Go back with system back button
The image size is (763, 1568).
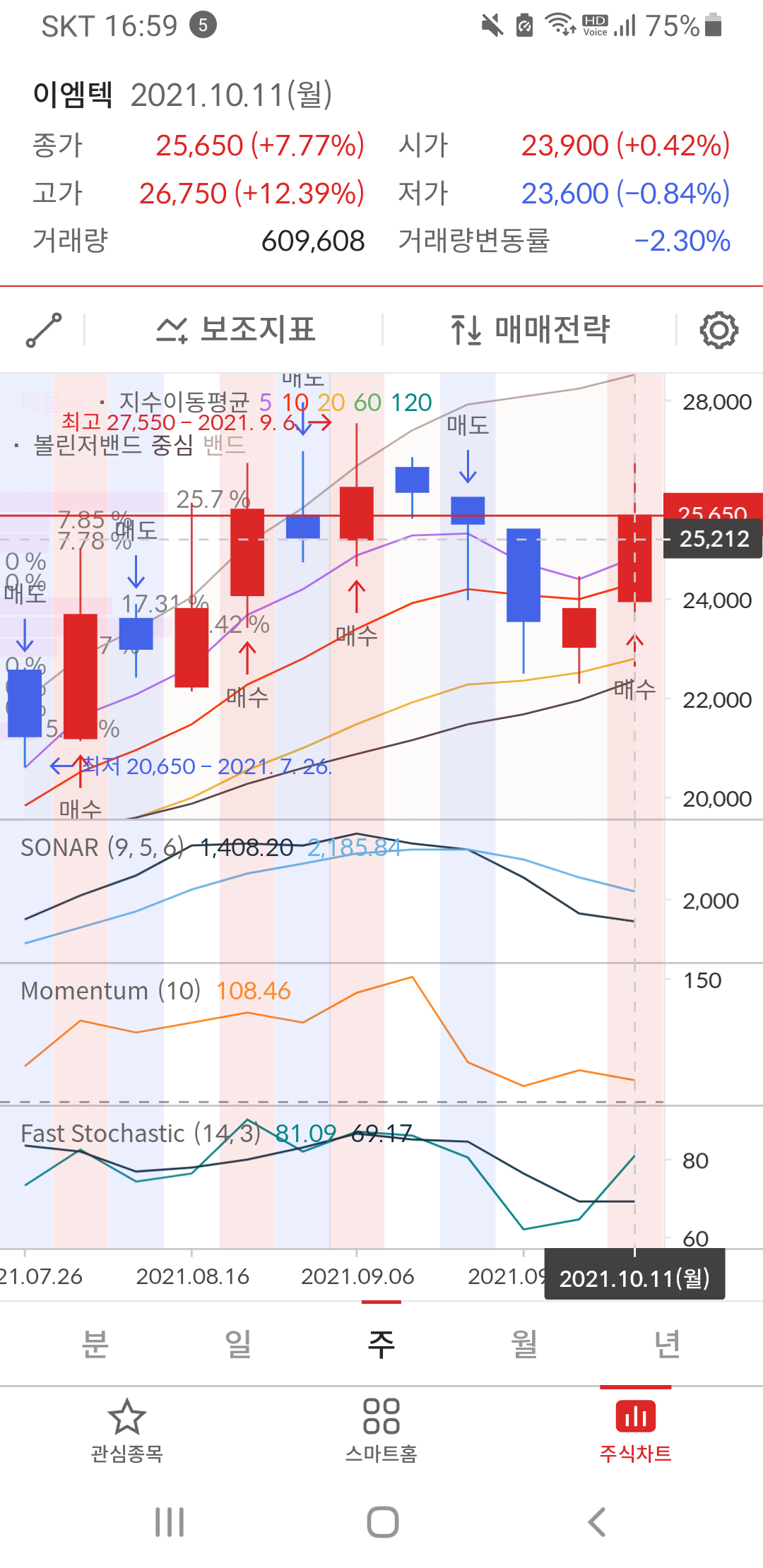597,1522
